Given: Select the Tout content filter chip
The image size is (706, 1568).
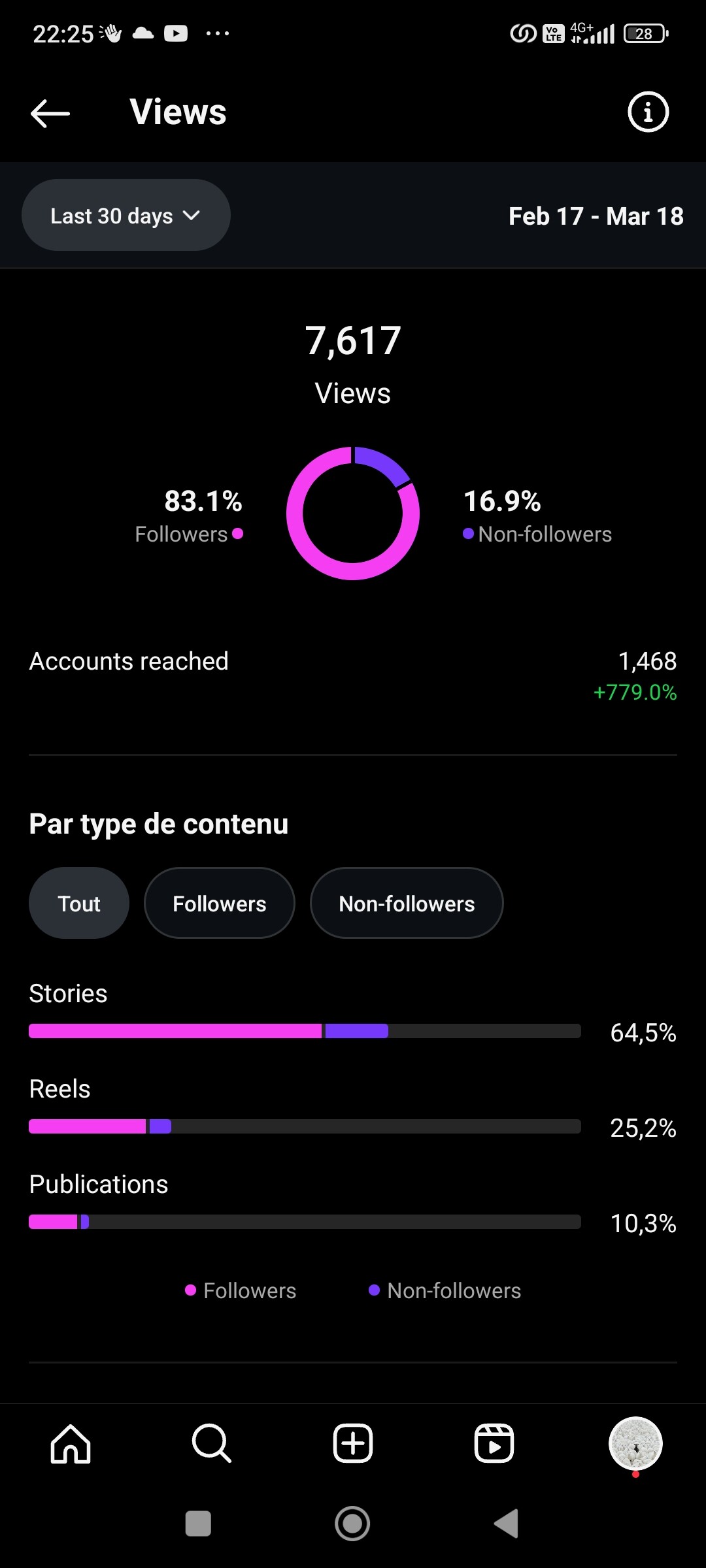Looking at the screenshot, I should point(79,904).
